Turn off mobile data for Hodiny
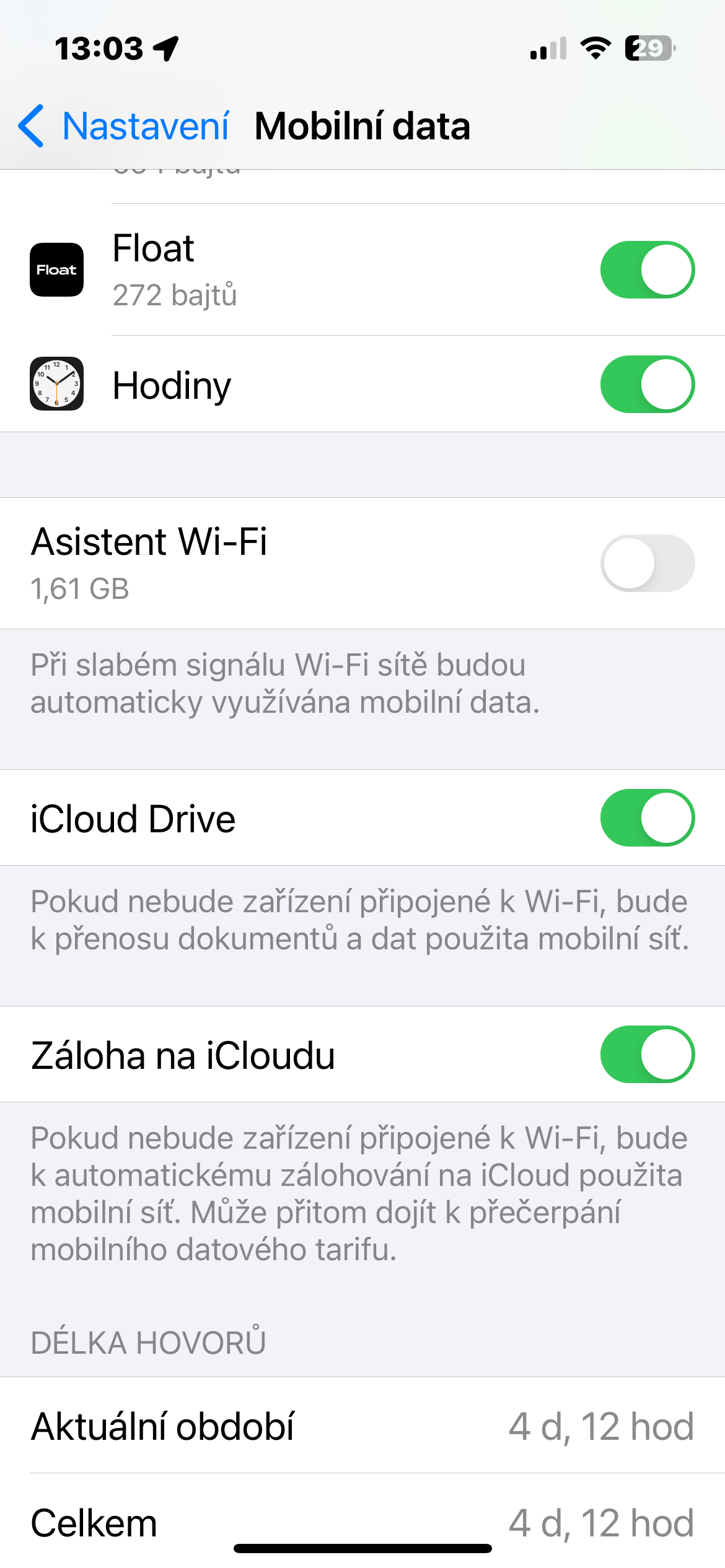The image size is (725, 1568). 647,385
